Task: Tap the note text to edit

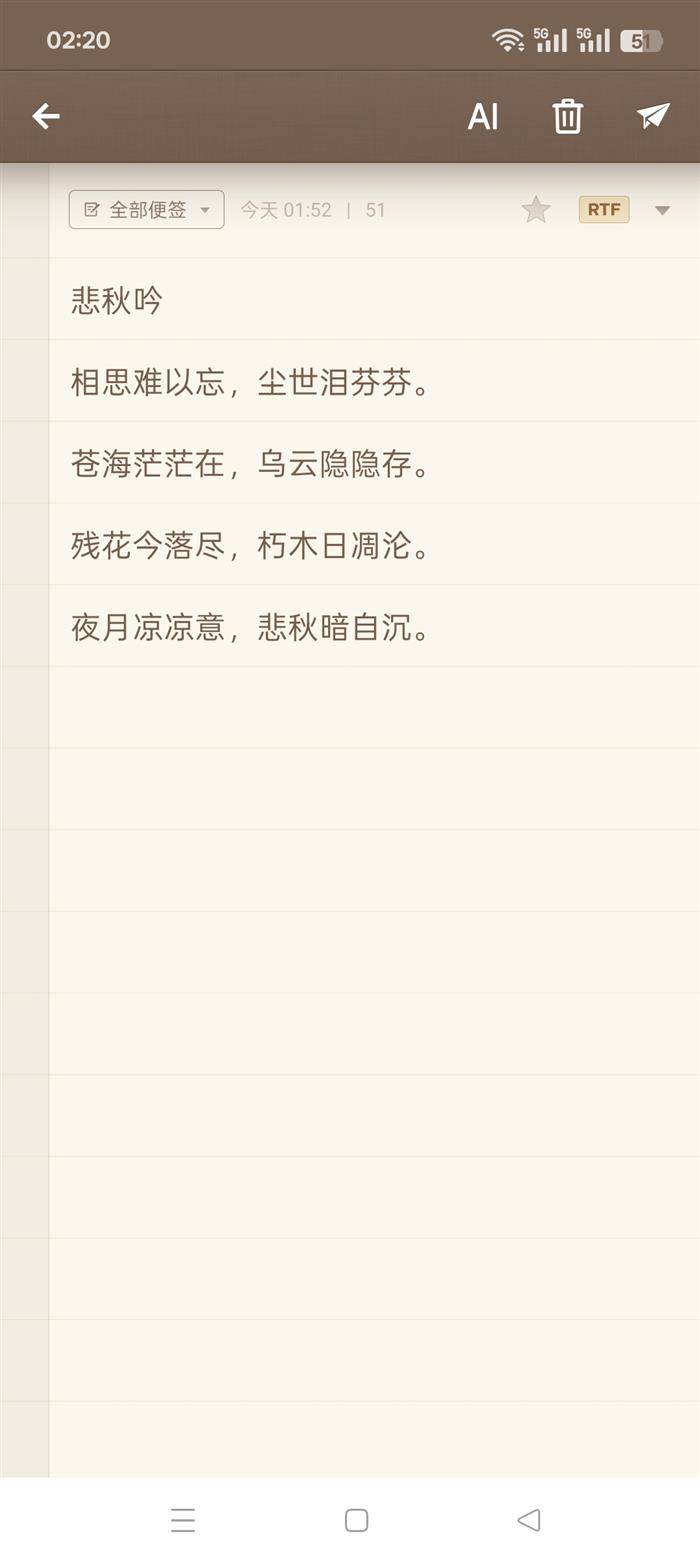Action: coord(250,464)
